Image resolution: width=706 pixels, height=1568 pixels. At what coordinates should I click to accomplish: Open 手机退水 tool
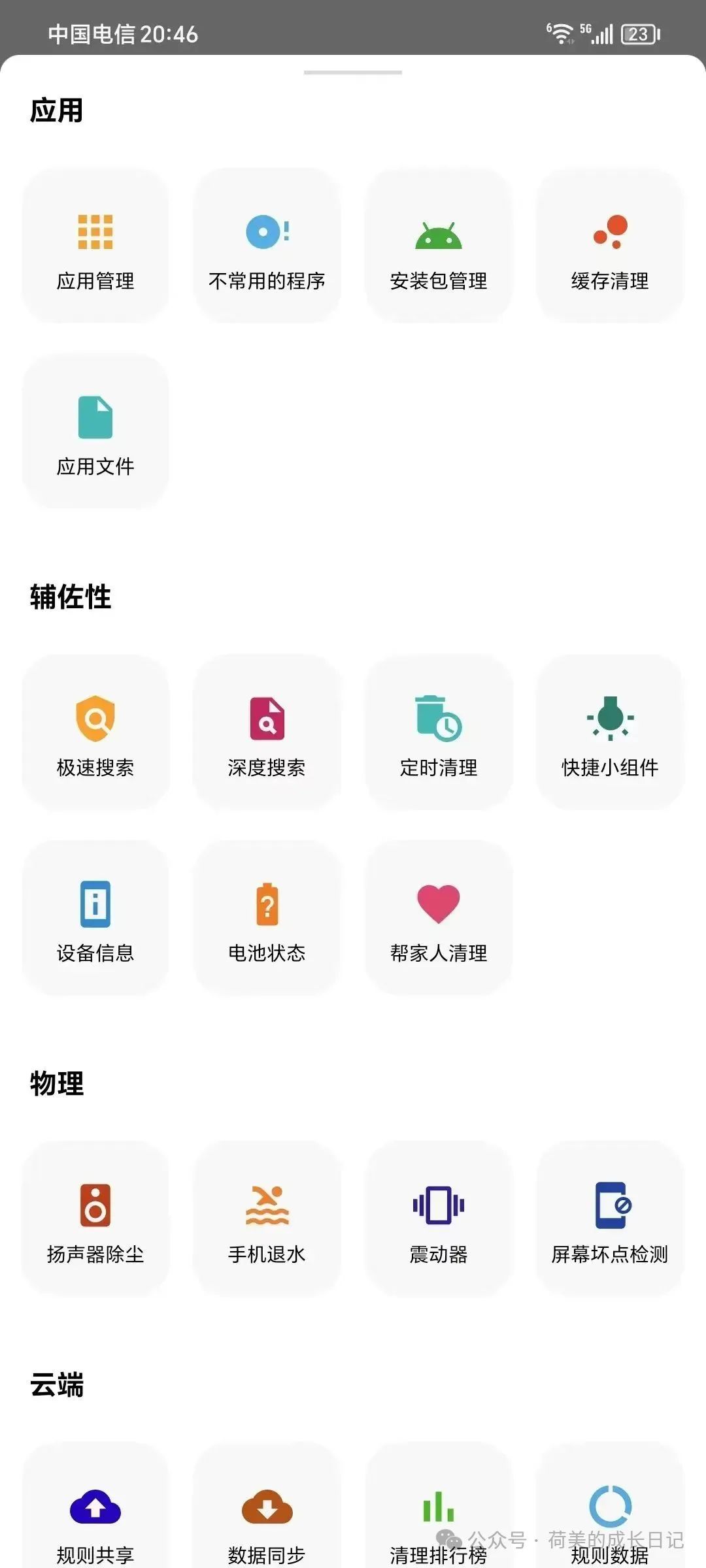tap(267, 1218)
